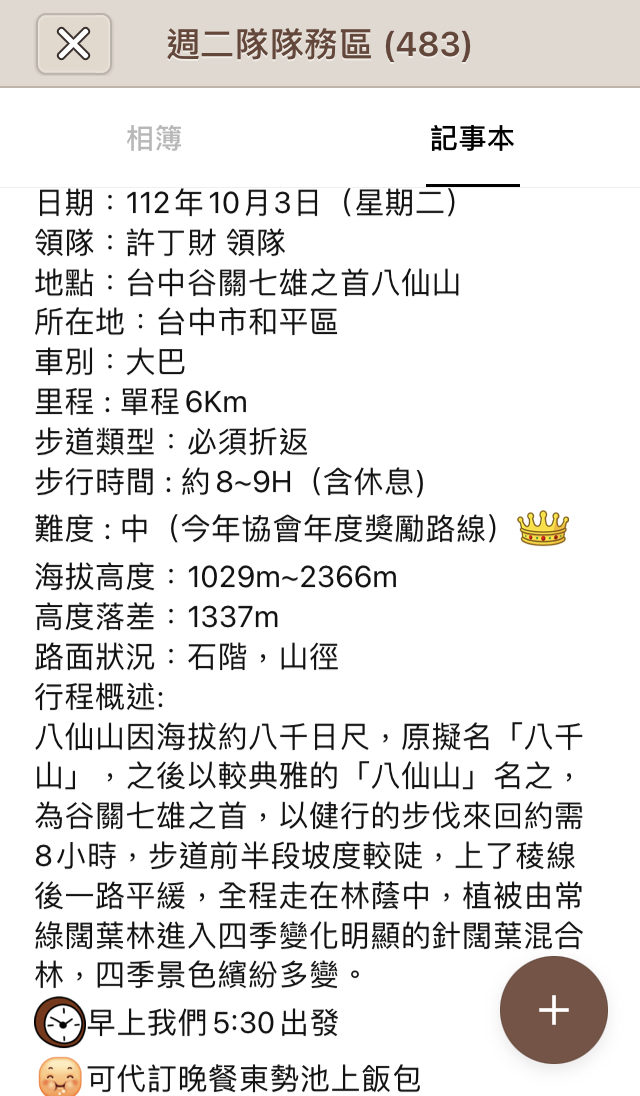Create a new note with the plus button
This screenshot has width=640, height=1096.
click(x=553, y=1009)
